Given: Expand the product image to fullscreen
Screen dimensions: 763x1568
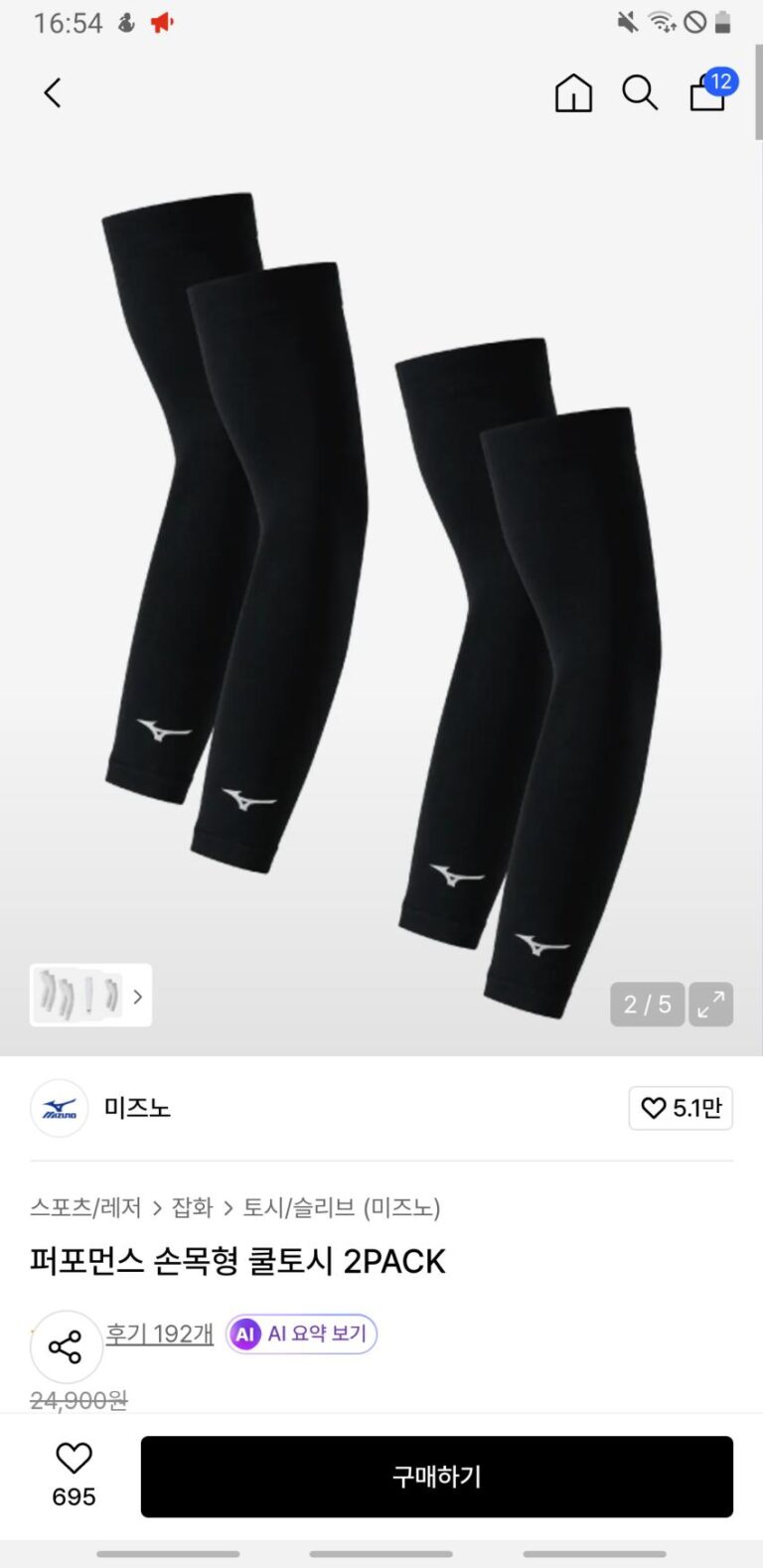Looking at the screenshot, I should pyautogui.click(x=711, y=1005).
